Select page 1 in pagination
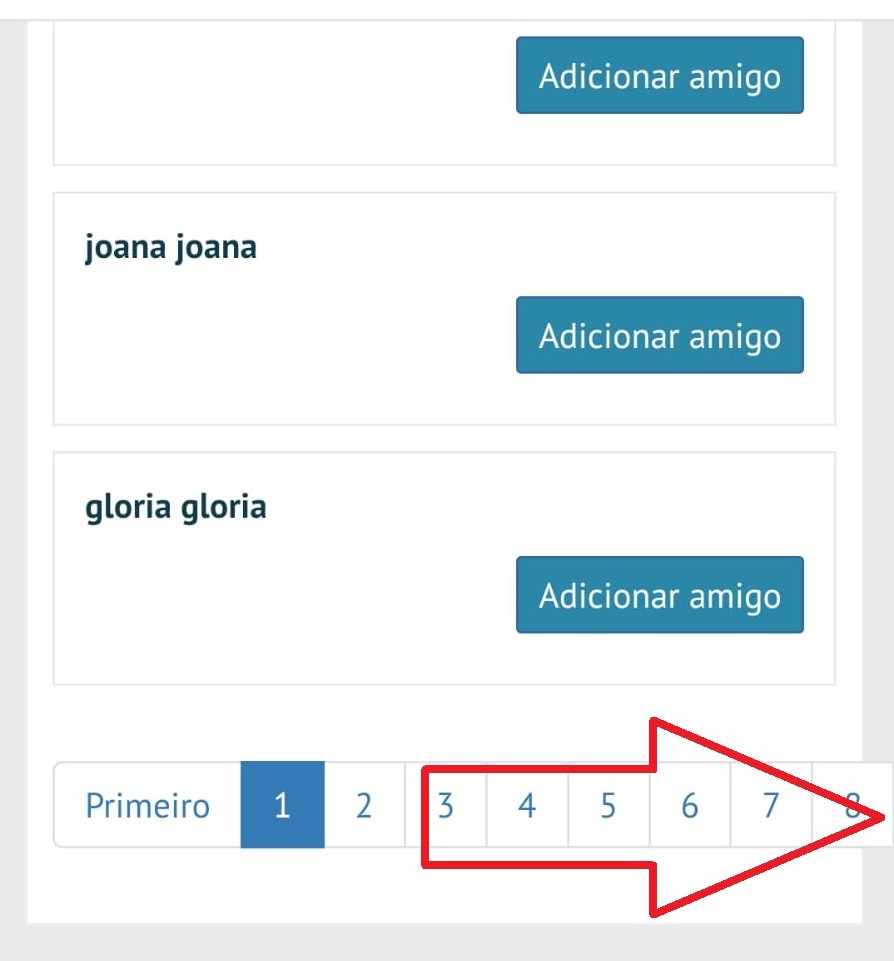 coord(282,805)
